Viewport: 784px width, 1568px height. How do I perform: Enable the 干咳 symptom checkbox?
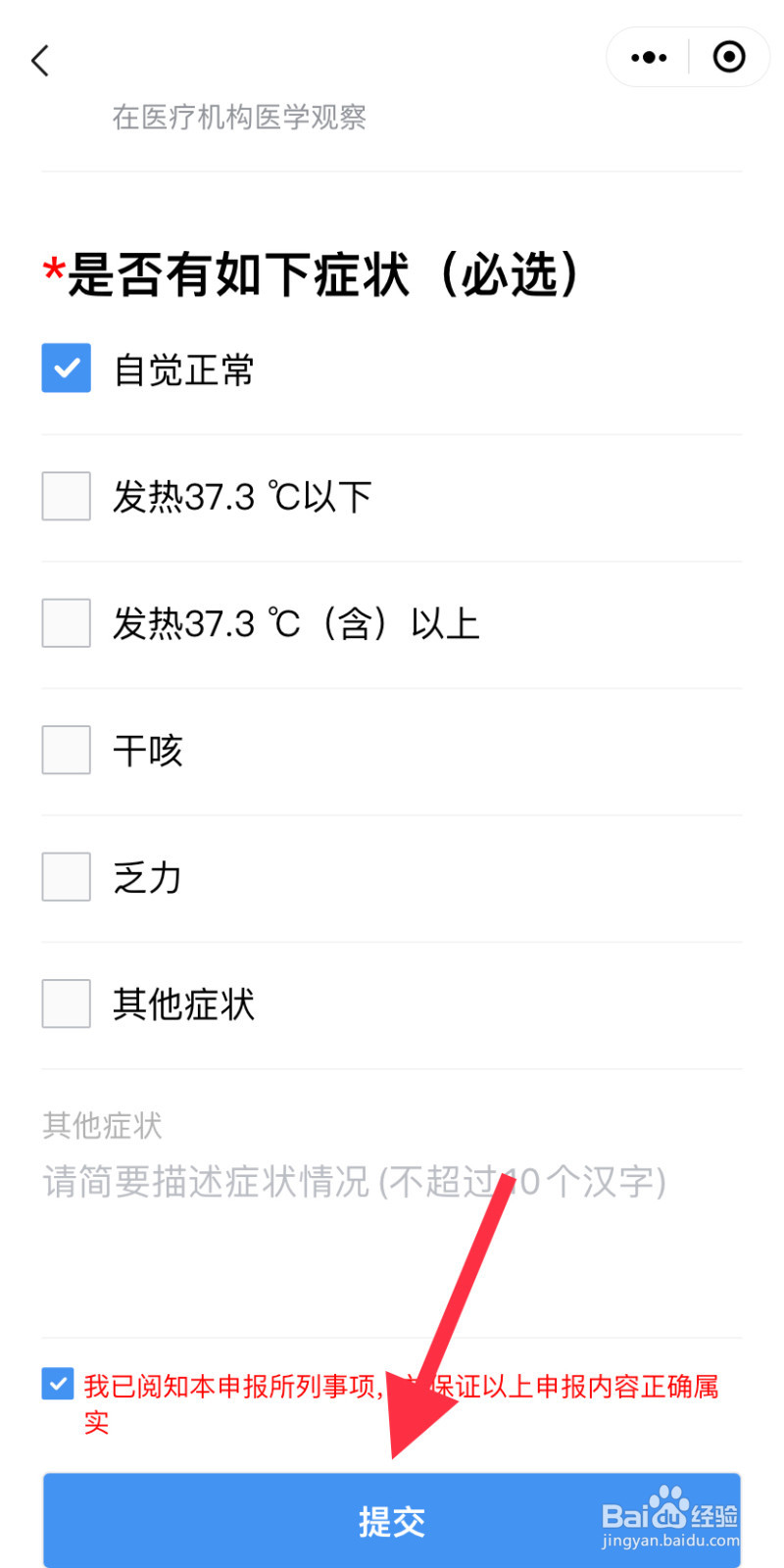[x=66, y=750]
